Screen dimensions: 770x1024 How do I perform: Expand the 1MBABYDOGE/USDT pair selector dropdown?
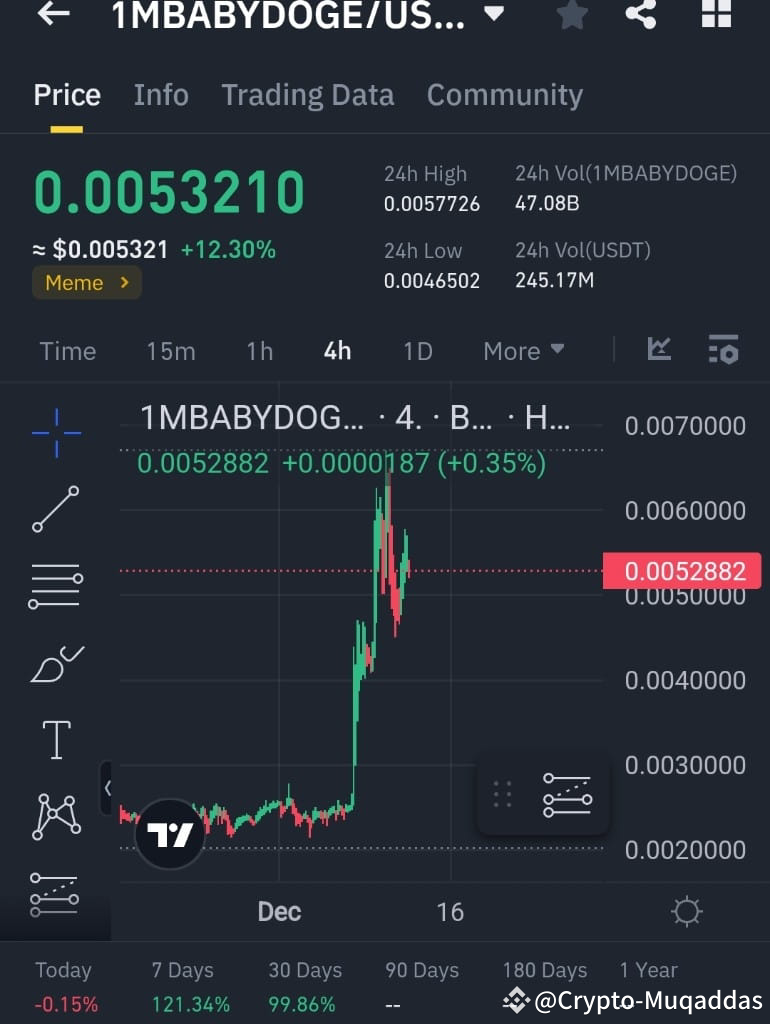pos(493,15)
